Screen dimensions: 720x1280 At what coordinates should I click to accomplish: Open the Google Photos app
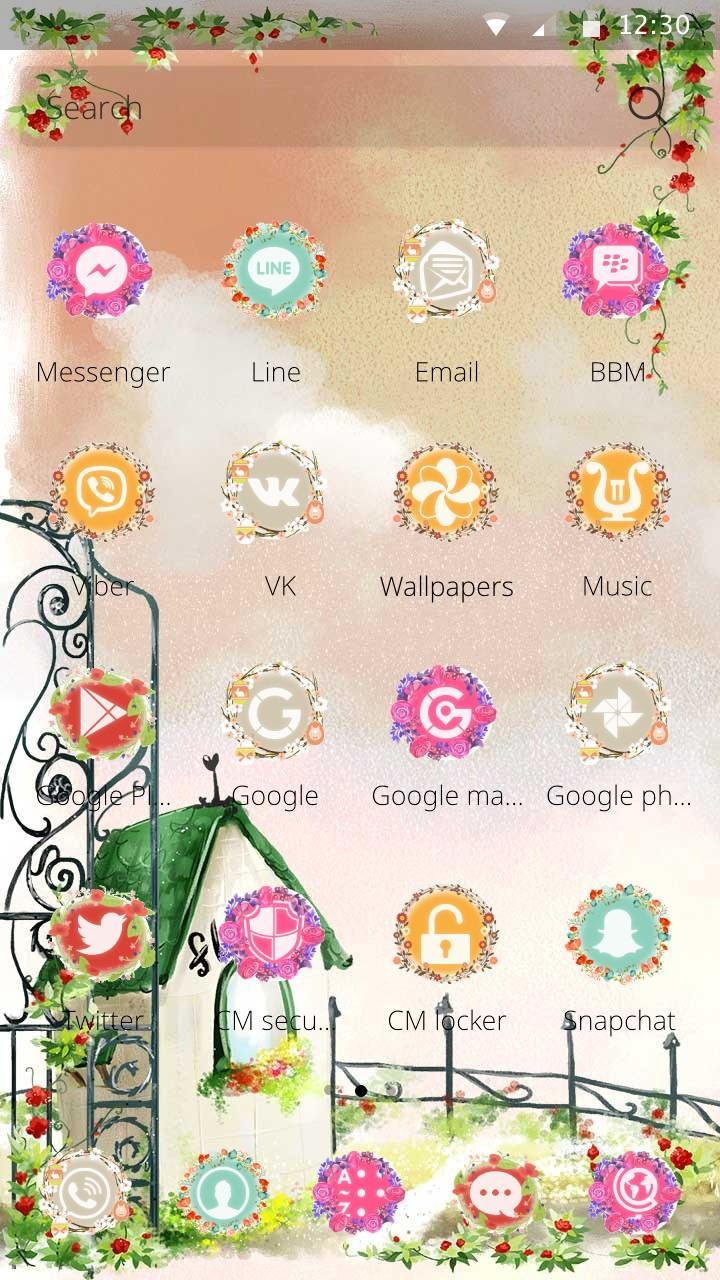617,713
